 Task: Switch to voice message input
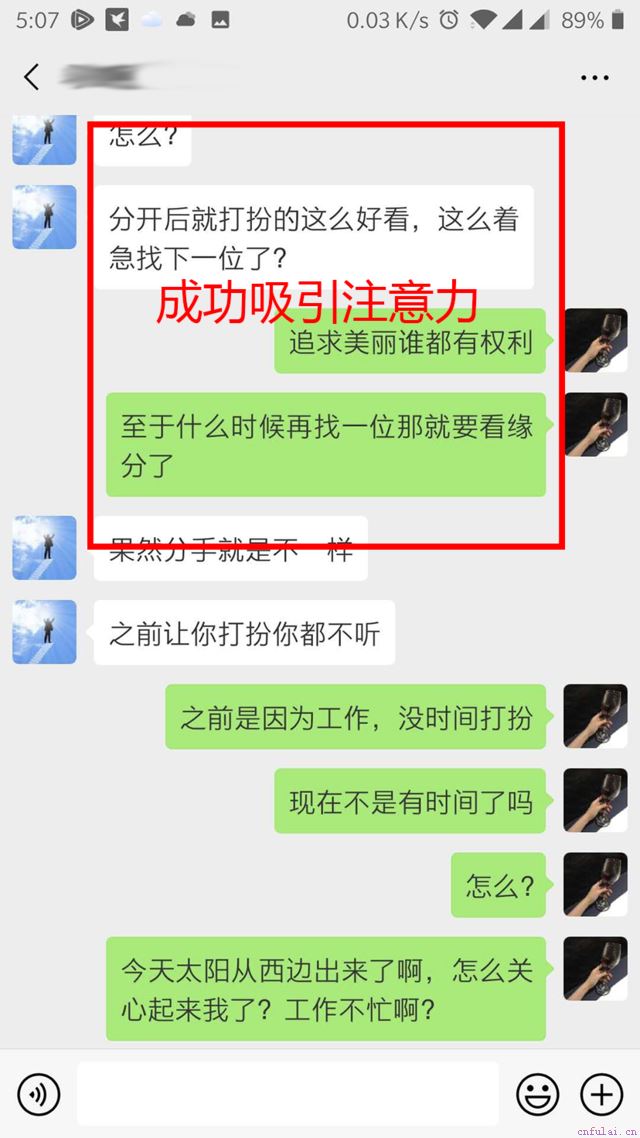39,1094
